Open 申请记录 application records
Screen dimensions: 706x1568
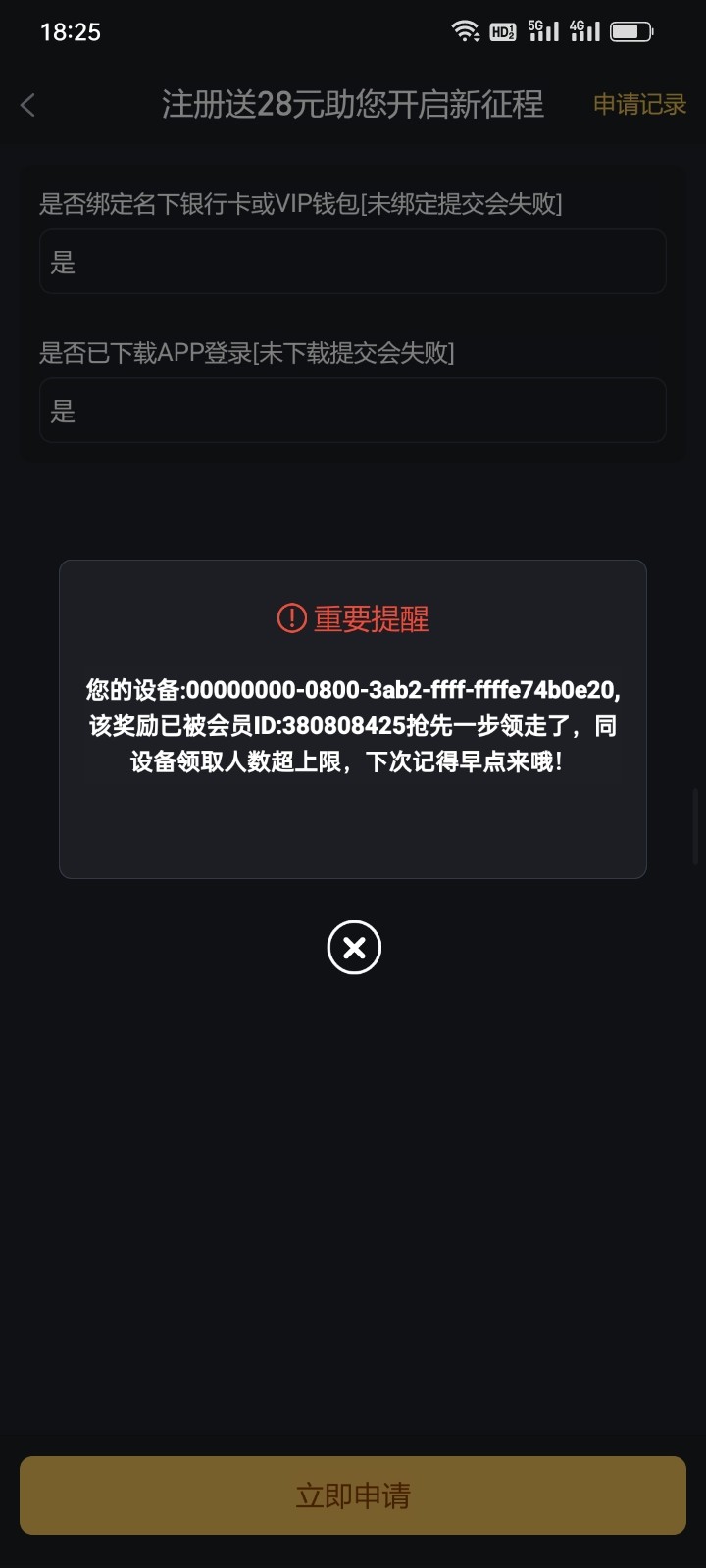pos(639,105)
